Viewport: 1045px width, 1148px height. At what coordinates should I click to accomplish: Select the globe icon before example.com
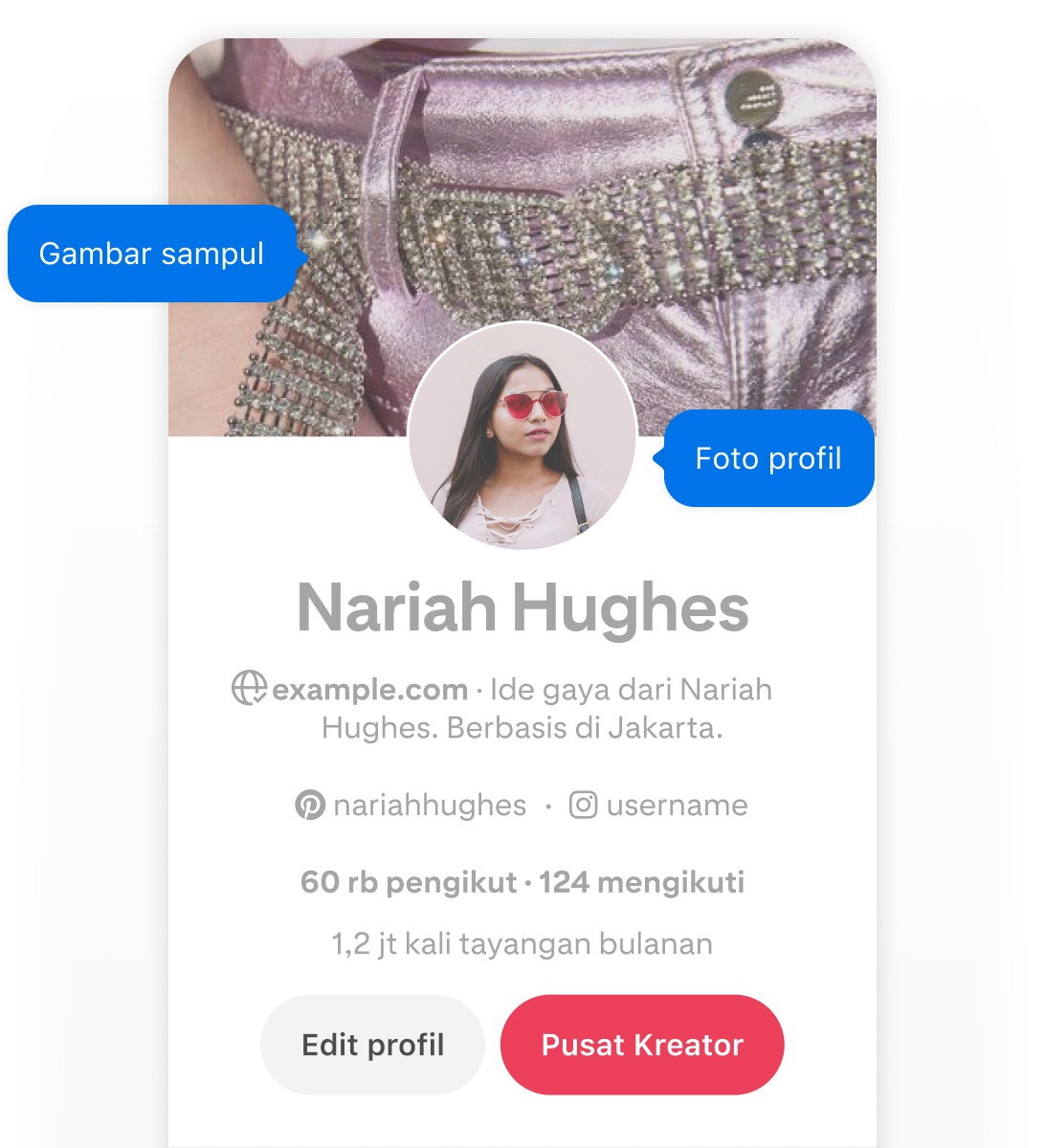click(249, 688)
